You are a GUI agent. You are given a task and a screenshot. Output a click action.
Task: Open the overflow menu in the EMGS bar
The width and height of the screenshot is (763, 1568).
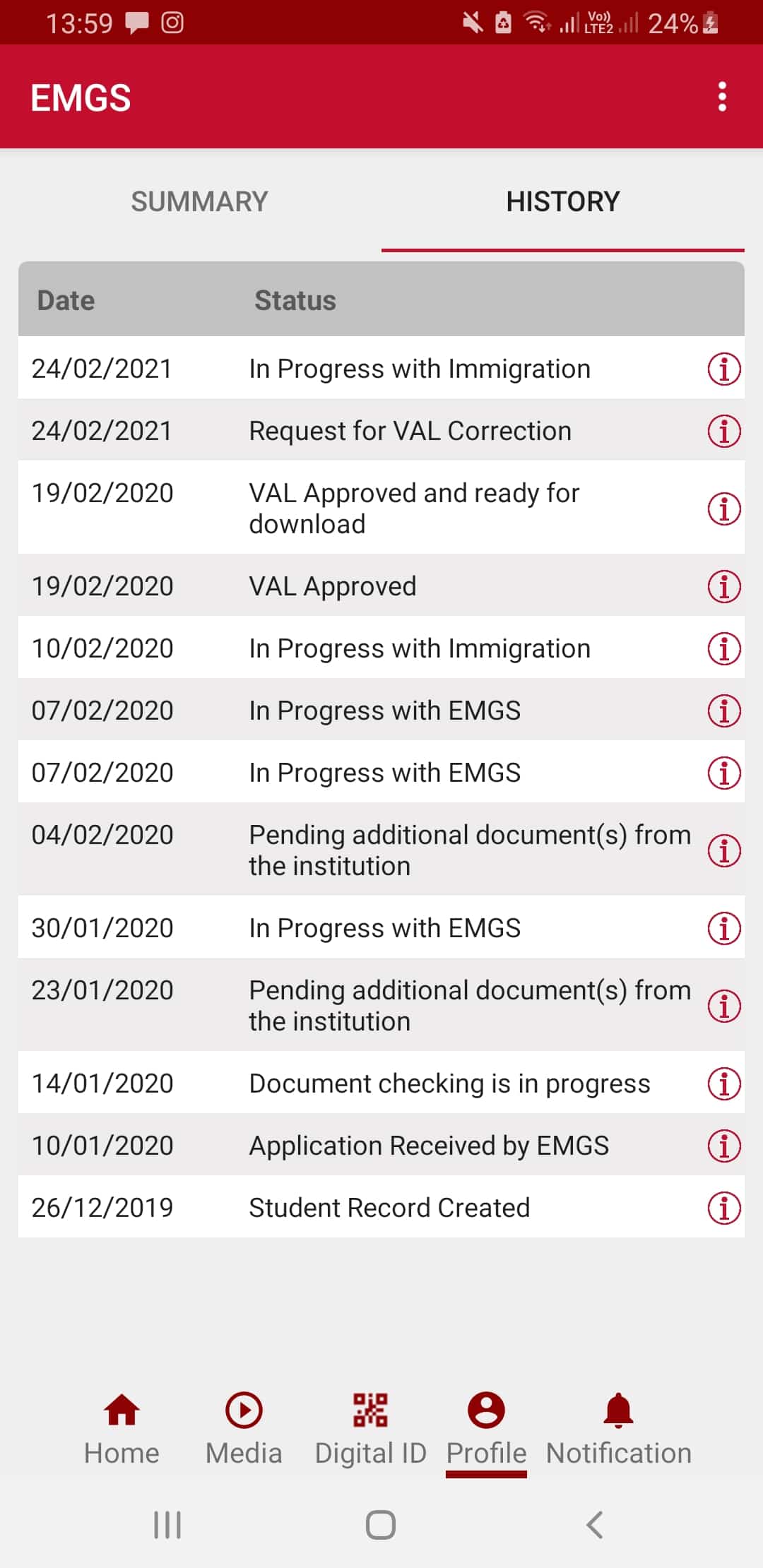coord(722,97)
